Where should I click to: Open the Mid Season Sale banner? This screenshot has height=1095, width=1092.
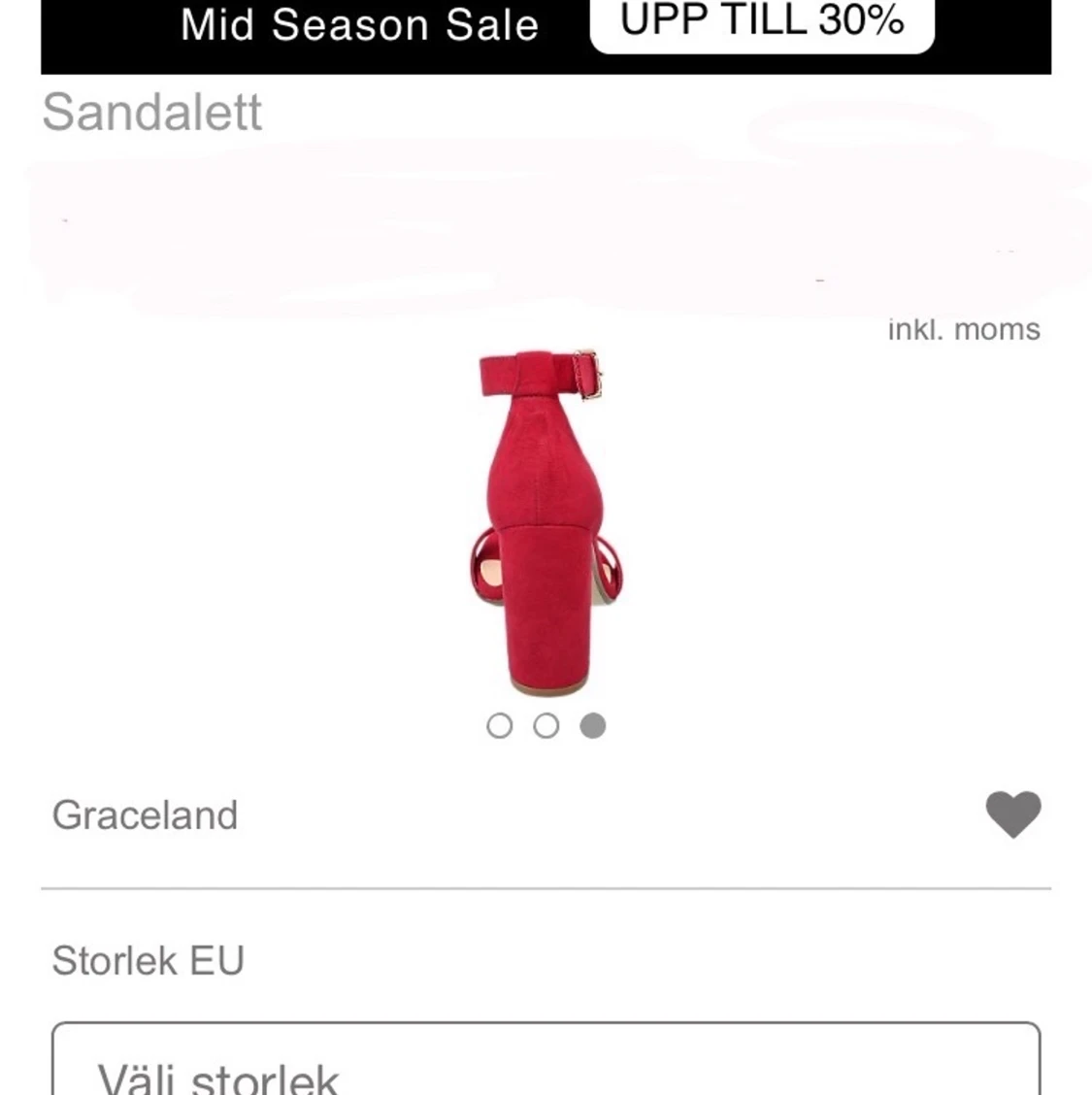pyautogui.click(x=545, y=27)
